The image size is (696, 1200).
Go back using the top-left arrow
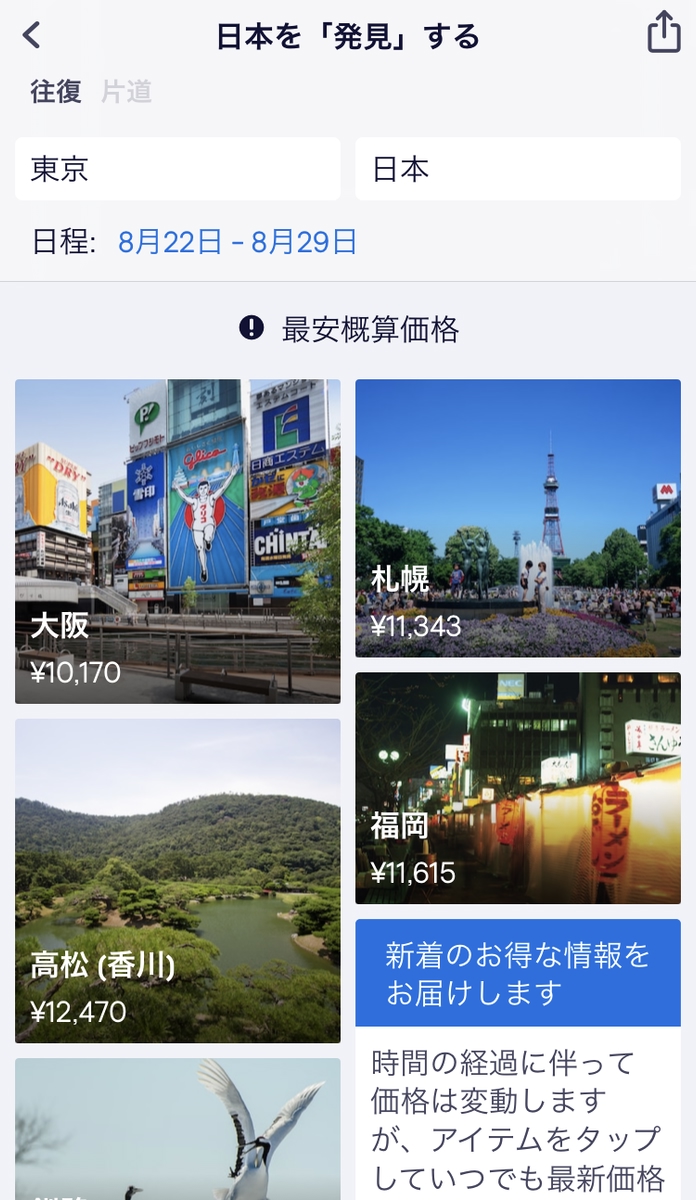(x=32, y=36)
